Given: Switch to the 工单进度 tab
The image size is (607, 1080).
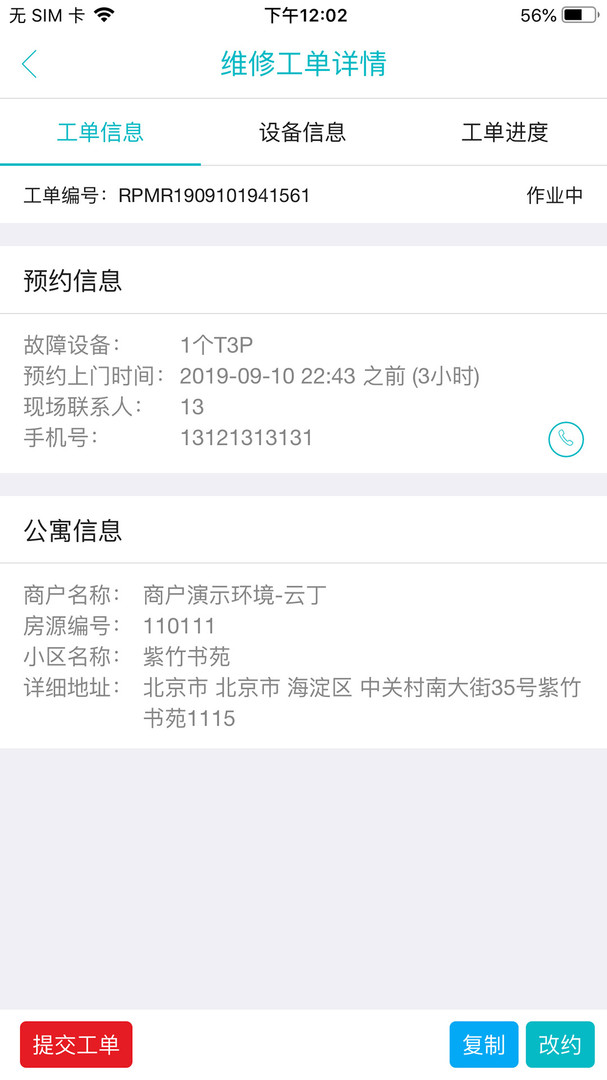Looking at the screenshot, I should click(505, 132).
